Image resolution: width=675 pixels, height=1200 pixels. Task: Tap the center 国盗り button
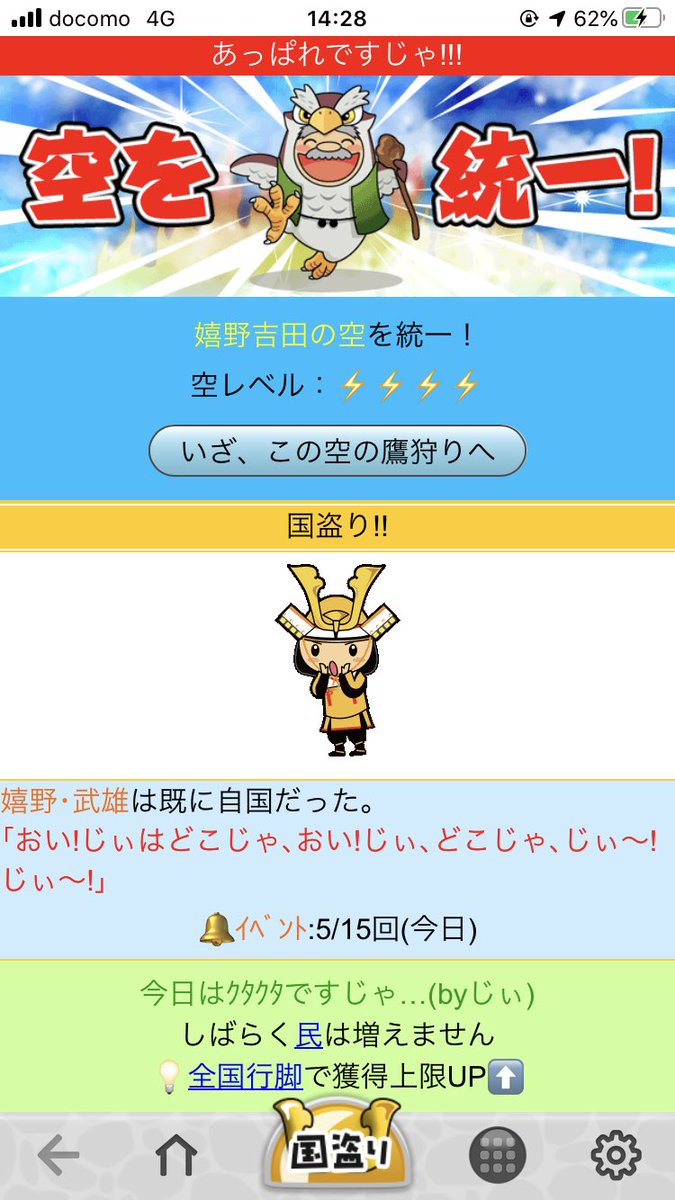coord(337,1150)
